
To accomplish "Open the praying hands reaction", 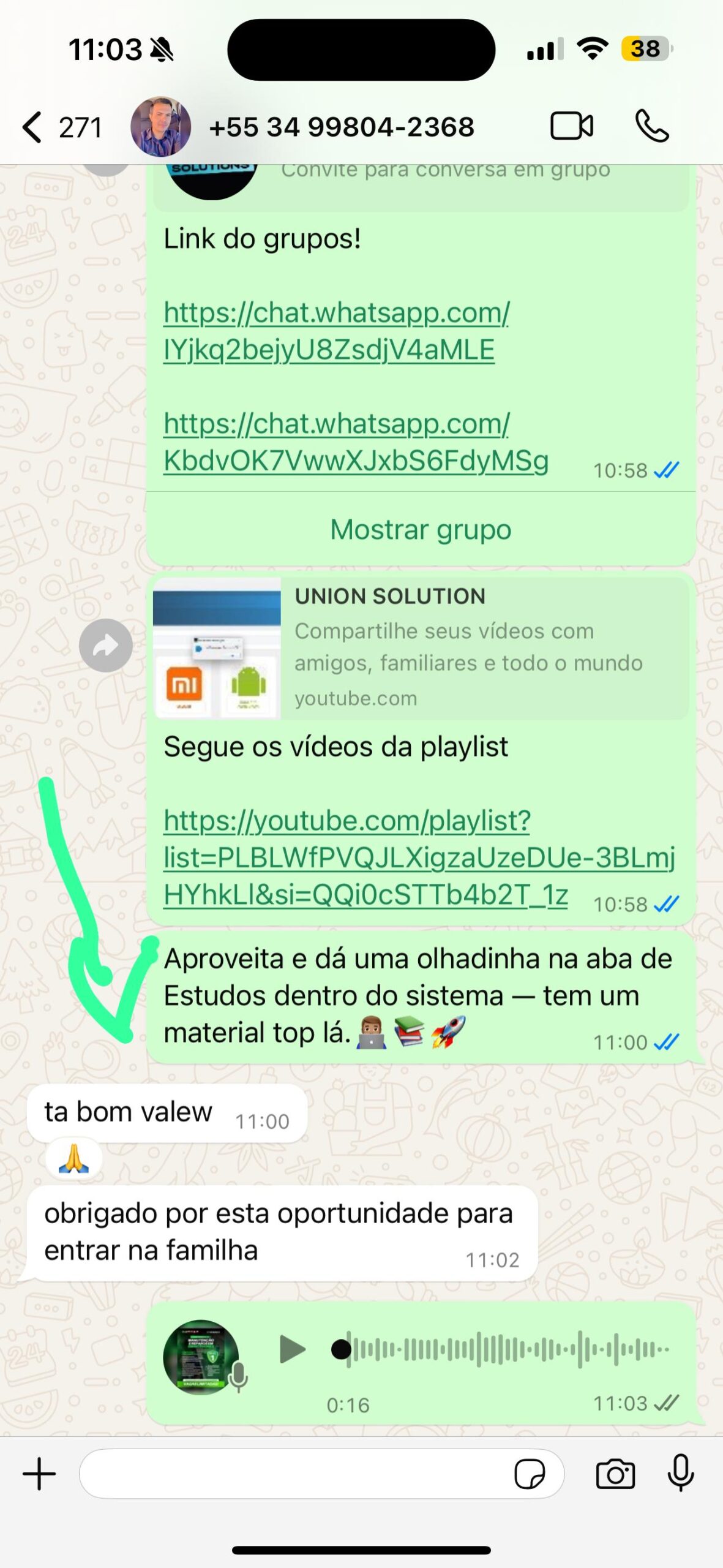I will click(73, 1159).
